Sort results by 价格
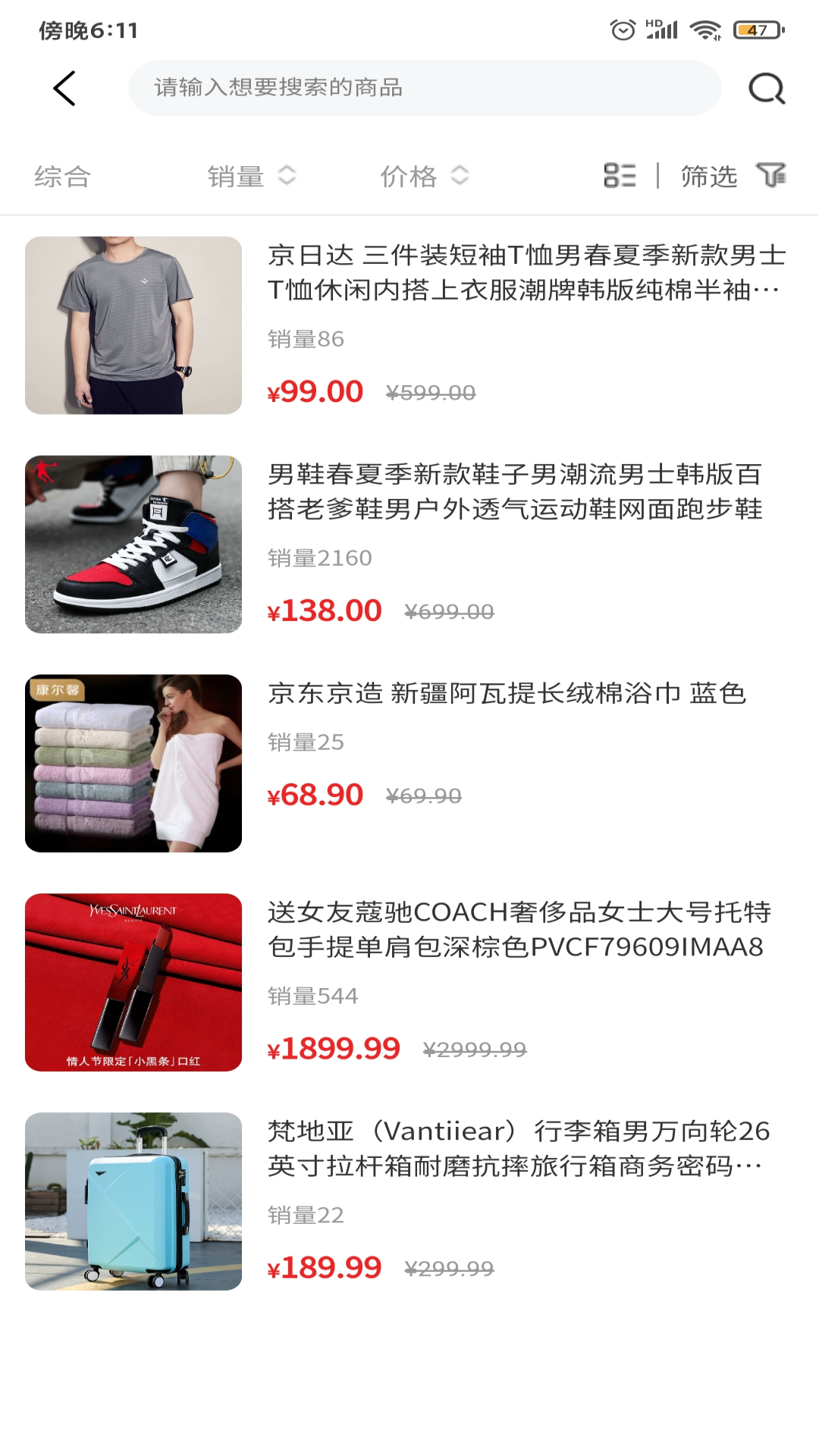This screenshot has width=819, height=1456. [x=423, y=177]
